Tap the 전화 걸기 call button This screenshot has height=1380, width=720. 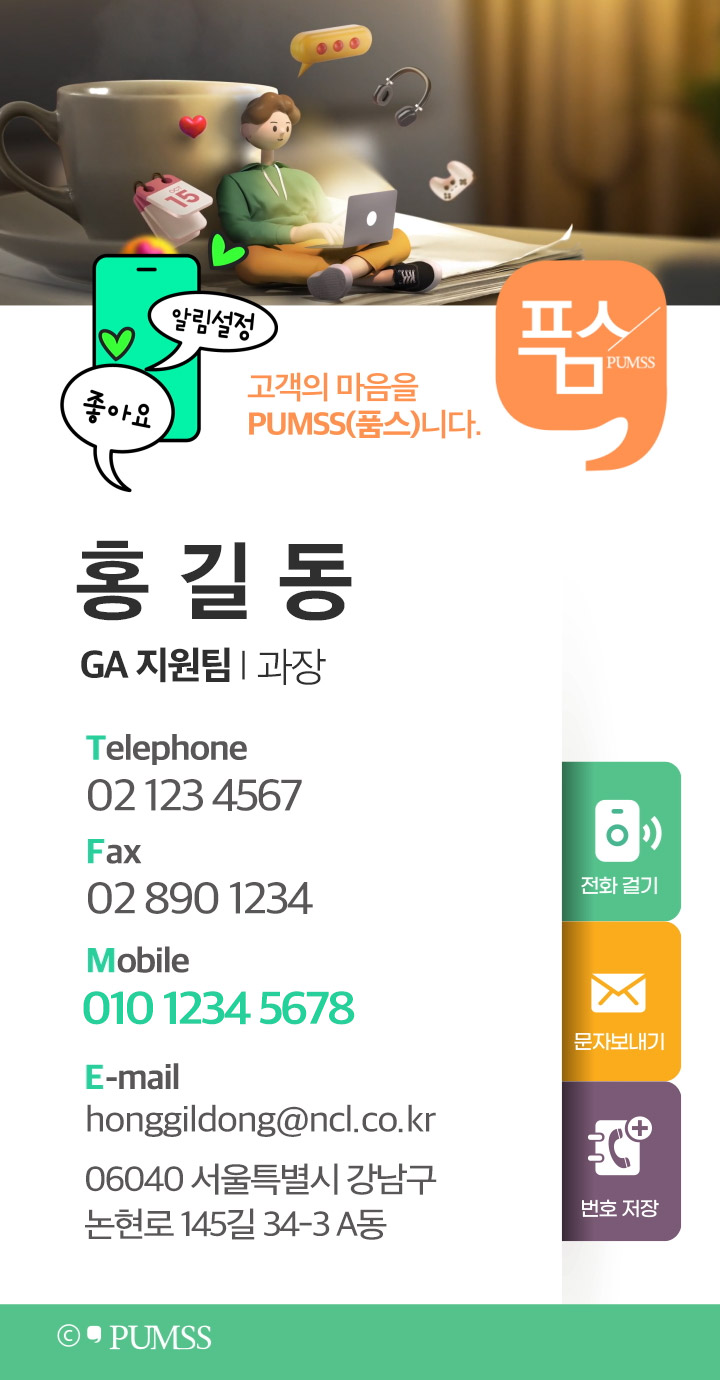click(x=621, y=841)
